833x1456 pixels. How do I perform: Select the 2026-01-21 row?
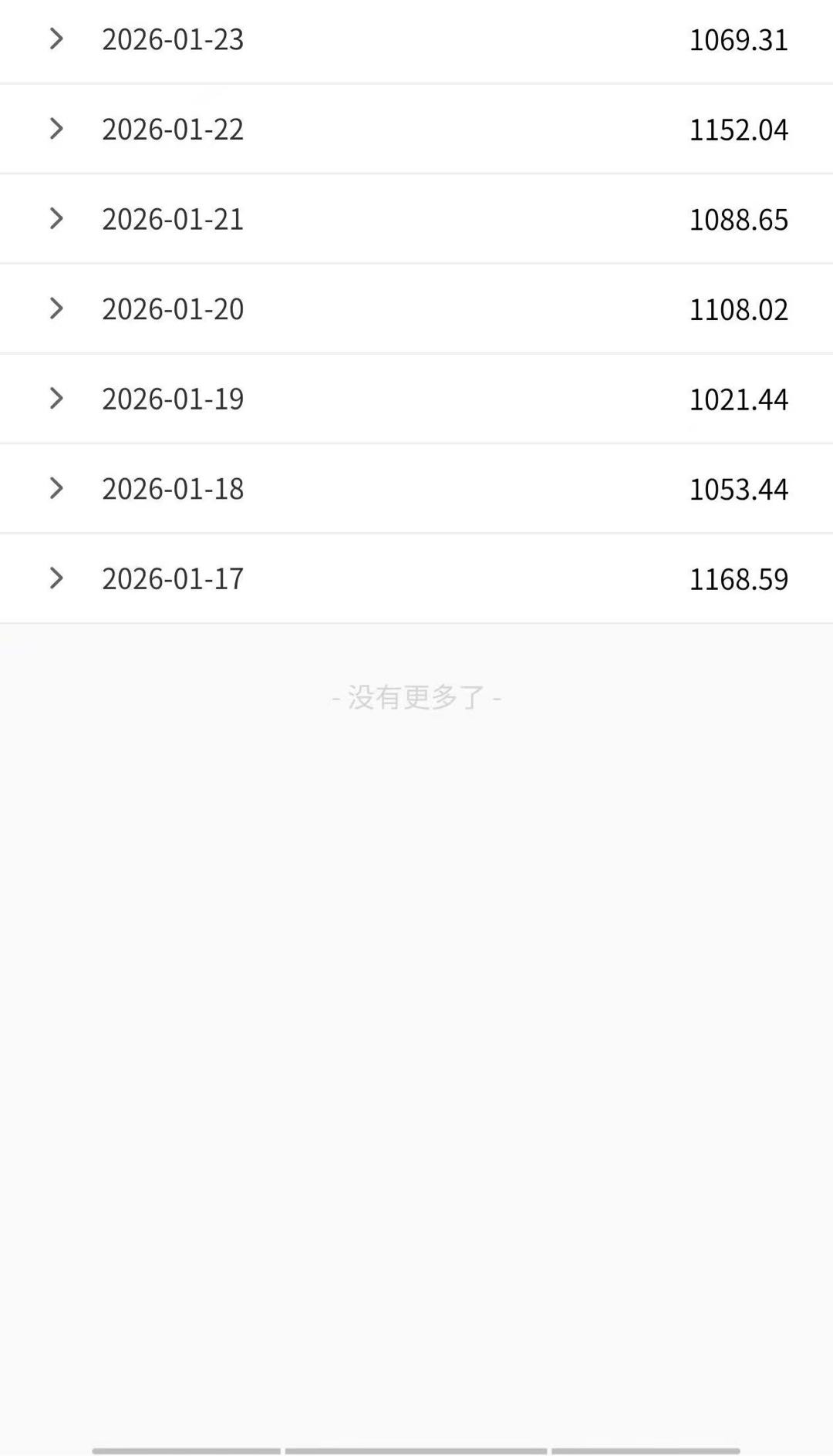coord(174,218)
